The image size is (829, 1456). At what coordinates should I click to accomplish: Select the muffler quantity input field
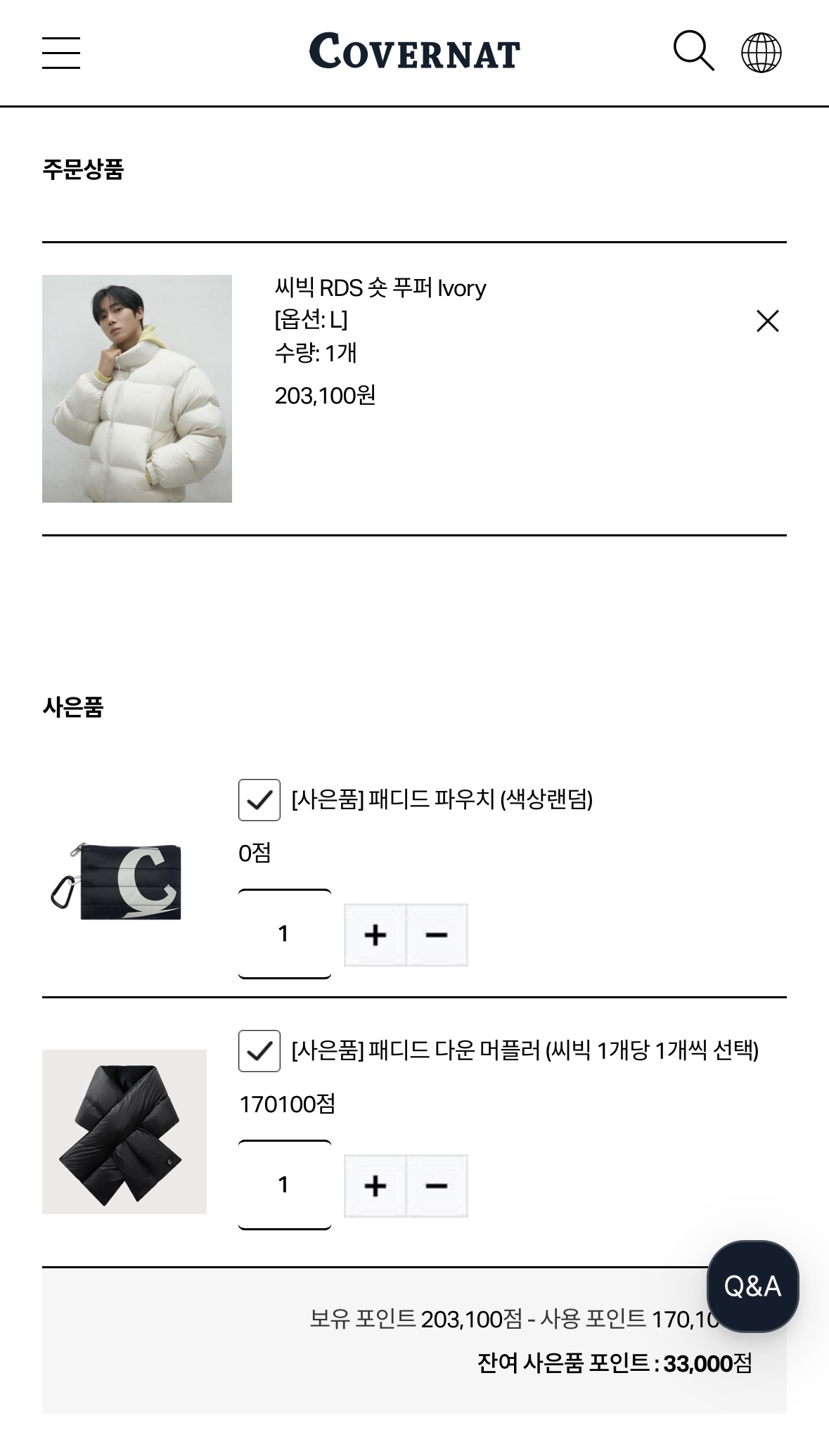coord(284,1186)
